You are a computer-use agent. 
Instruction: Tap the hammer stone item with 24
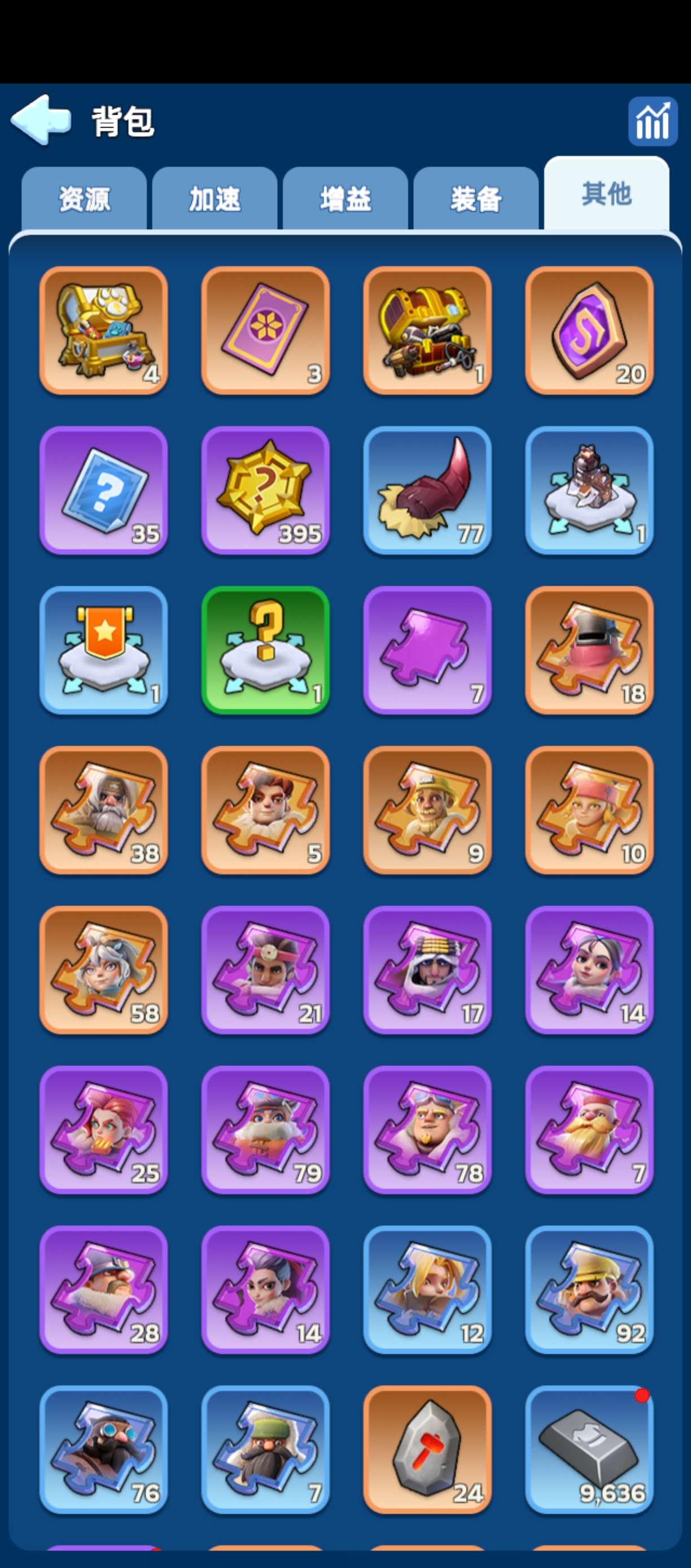coord(427,1450)
